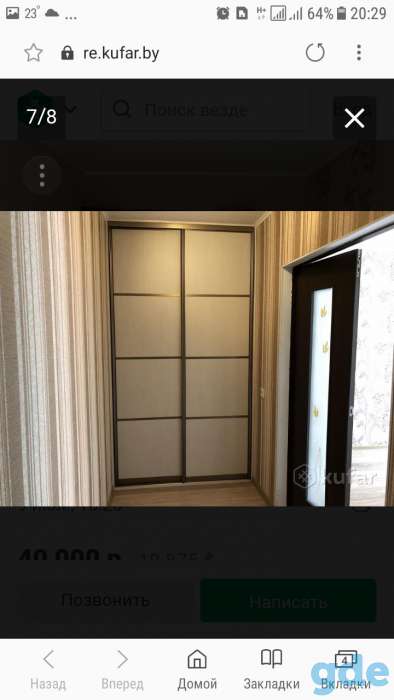Show open tabs via Вкладки

tap(346, 669)
